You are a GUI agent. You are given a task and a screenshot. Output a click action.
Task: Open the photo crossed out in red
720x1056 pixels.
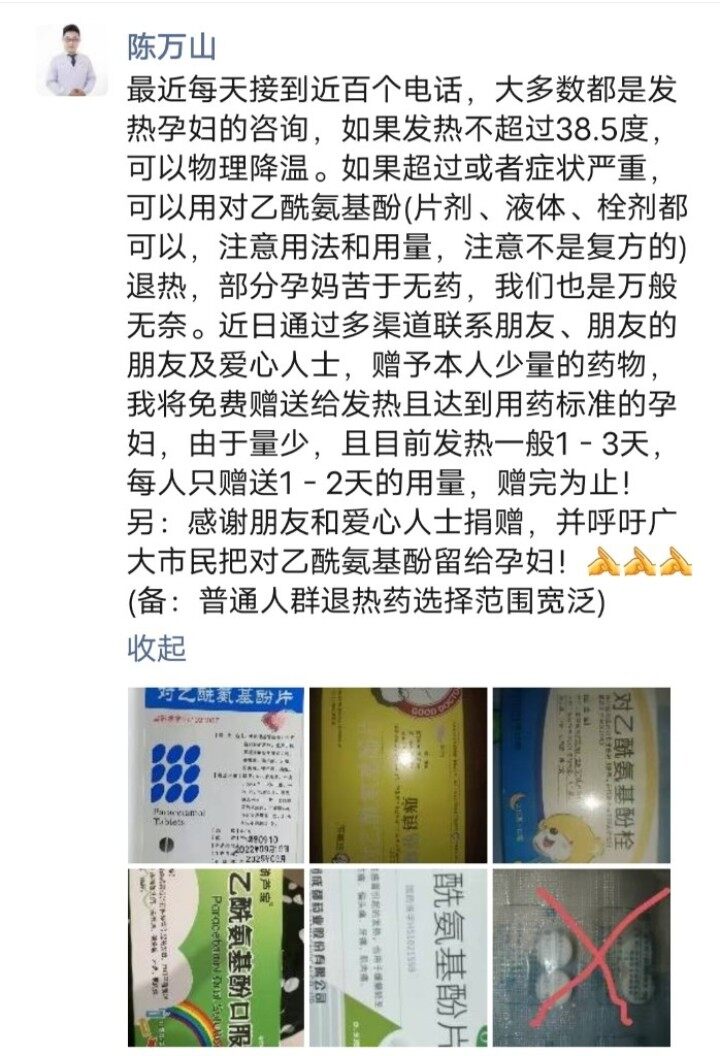580,957
